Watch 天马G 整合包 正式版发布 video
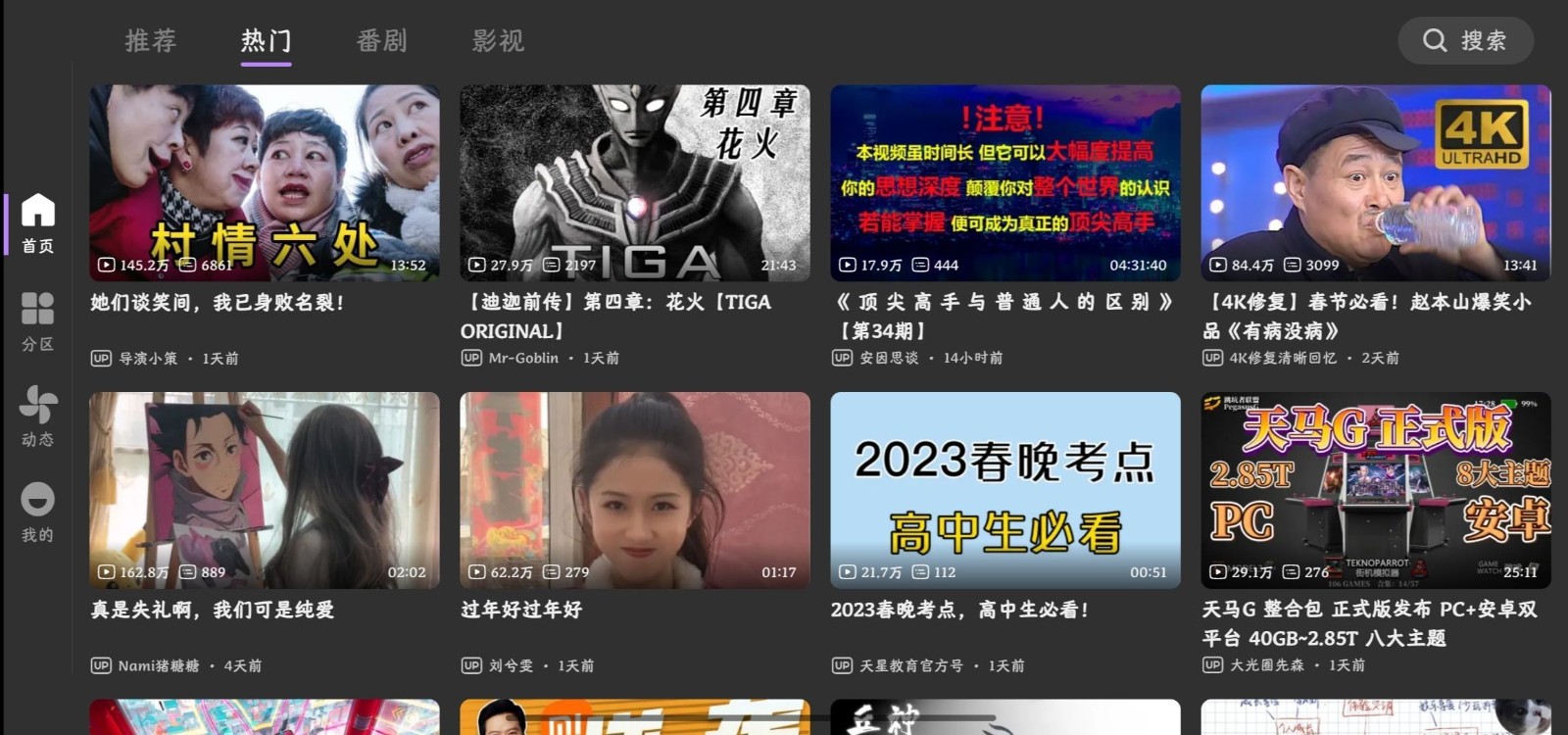 click(x=1376, y=490)
